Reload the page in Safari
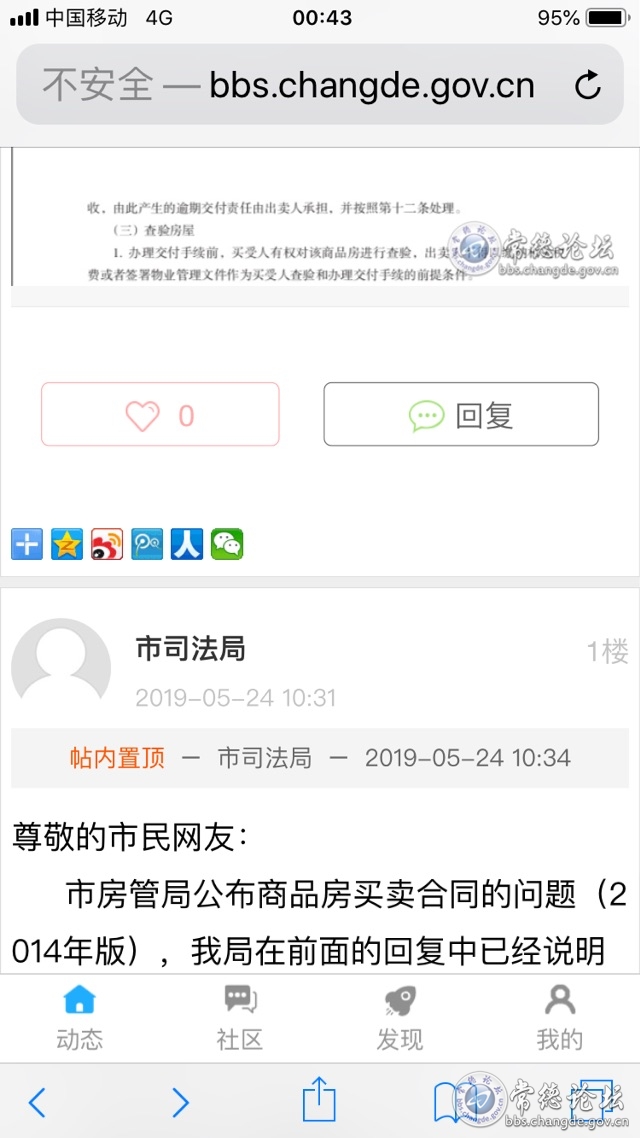The width and height of the screenshot is (640, 1138). click(x=588, y=85)
